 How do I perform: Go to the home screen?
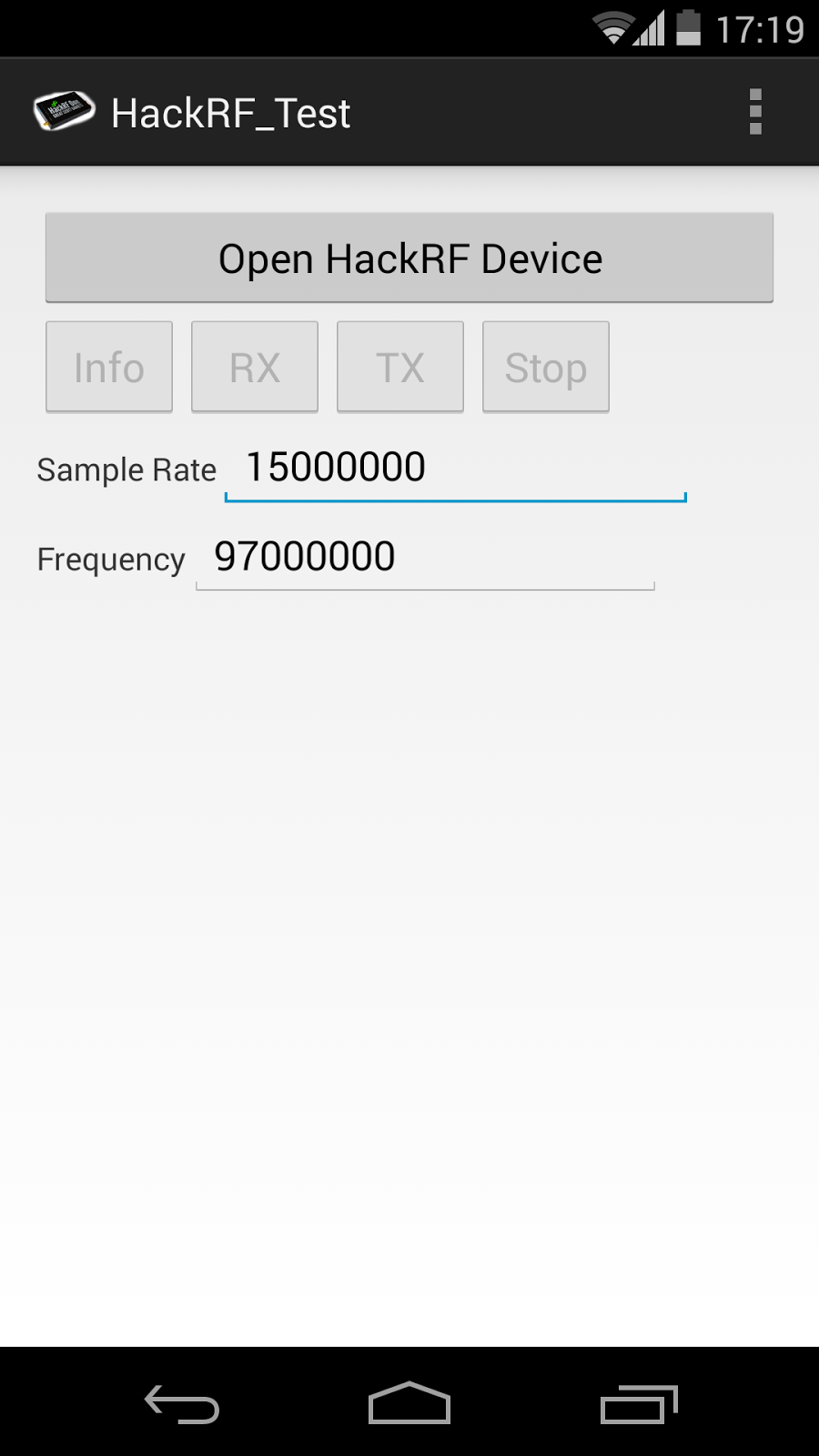pos(409,1403)
